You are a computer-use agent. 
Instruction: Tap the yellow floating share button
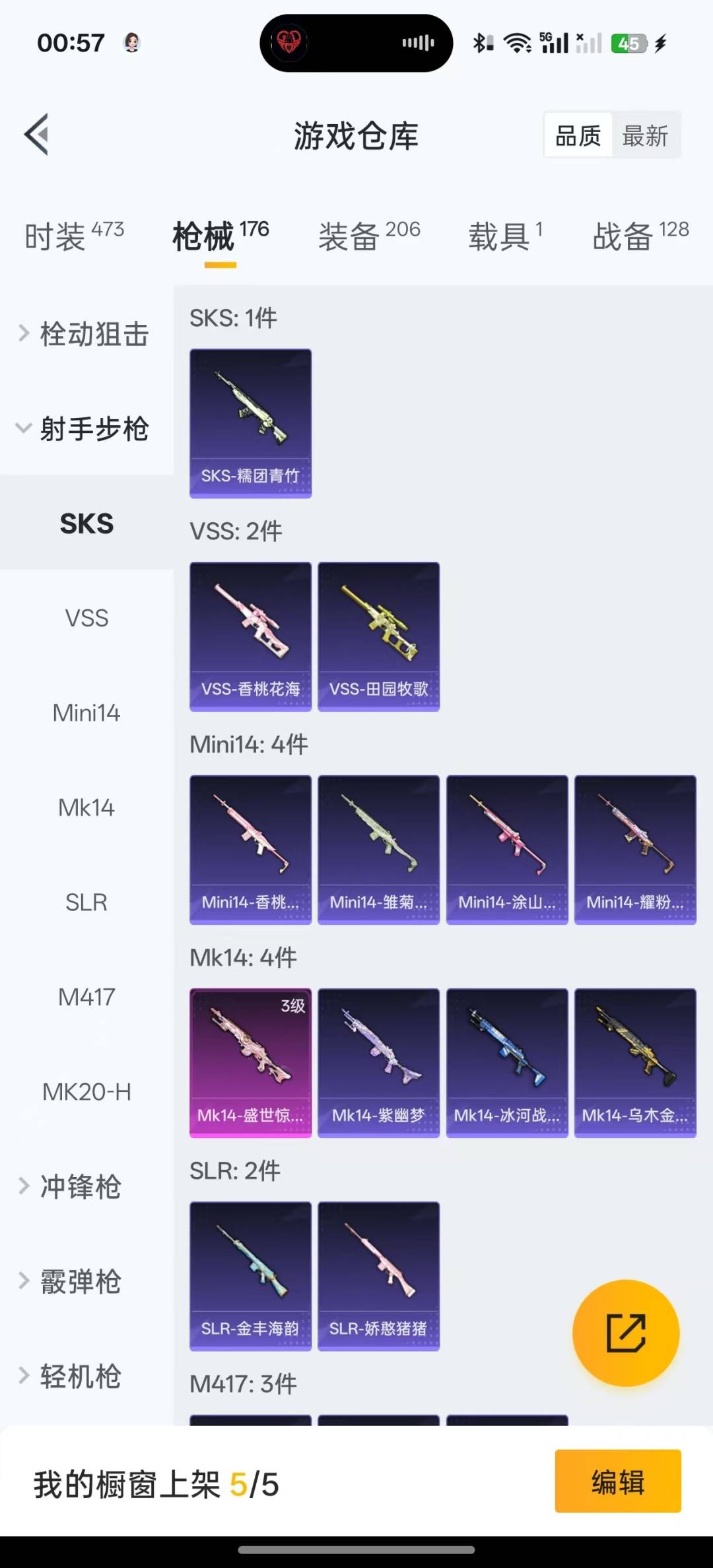pyautogui.click(x=626, y=1333)
